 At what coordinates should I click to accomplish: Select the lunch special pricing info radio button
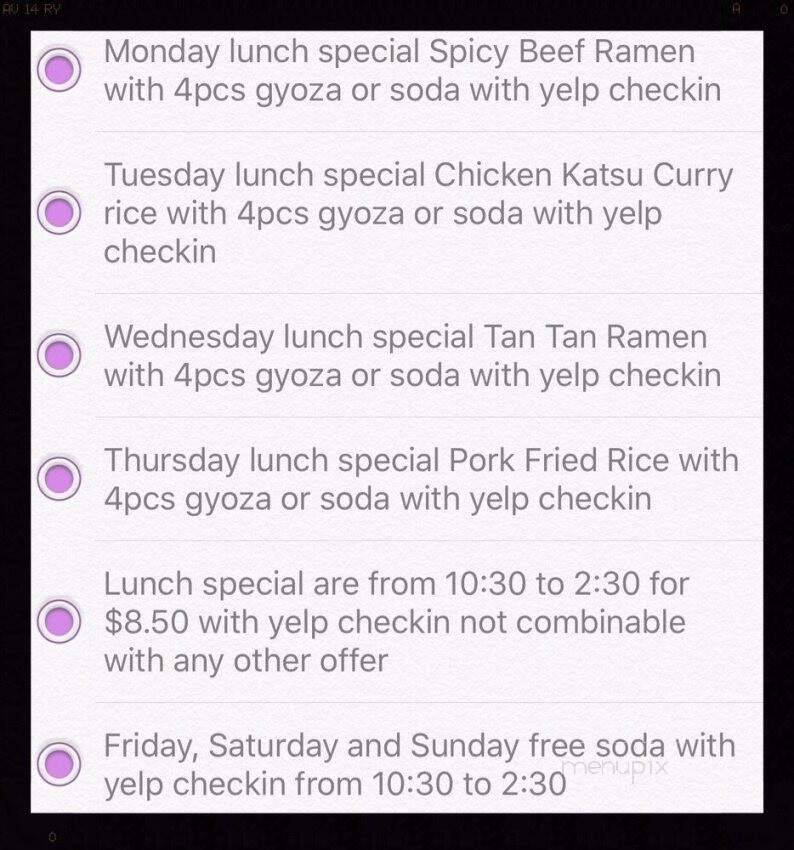coord(60,622)
